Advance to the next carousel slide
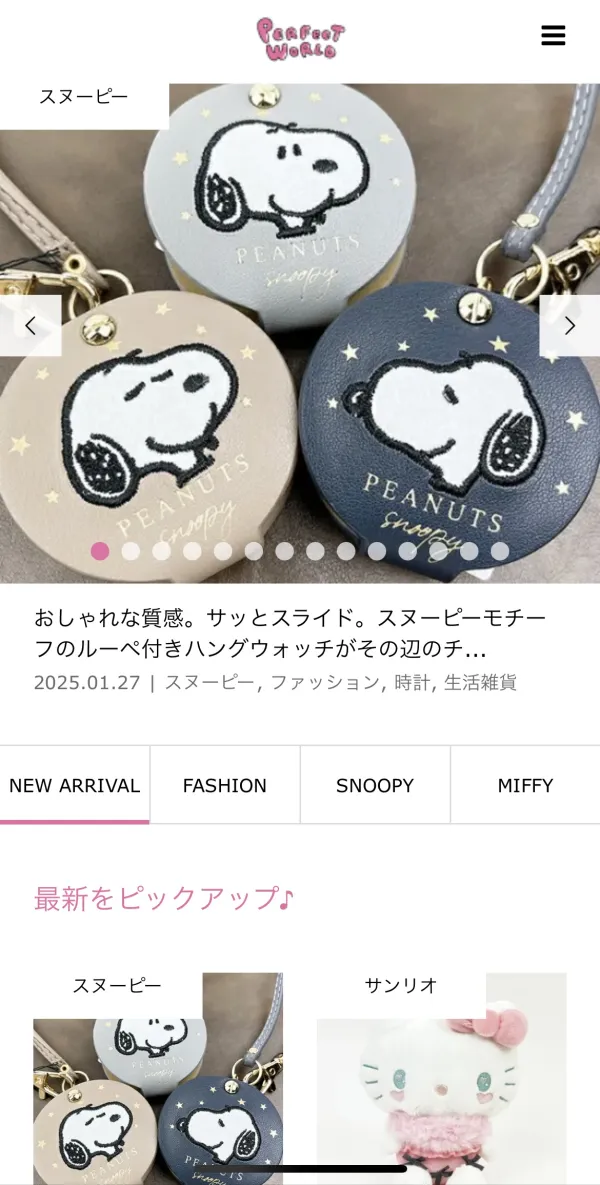This screenshot has height=1185, width=600. tap(569, 325)
